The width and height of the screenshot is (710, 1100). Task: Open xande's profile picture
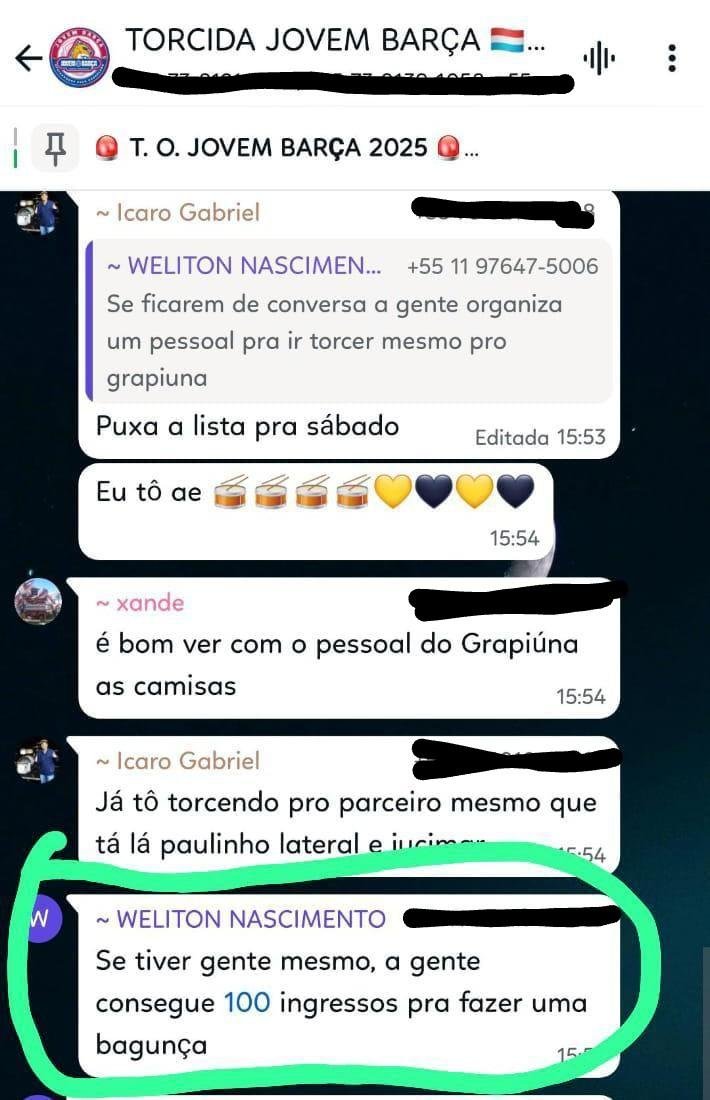(38, 602)
